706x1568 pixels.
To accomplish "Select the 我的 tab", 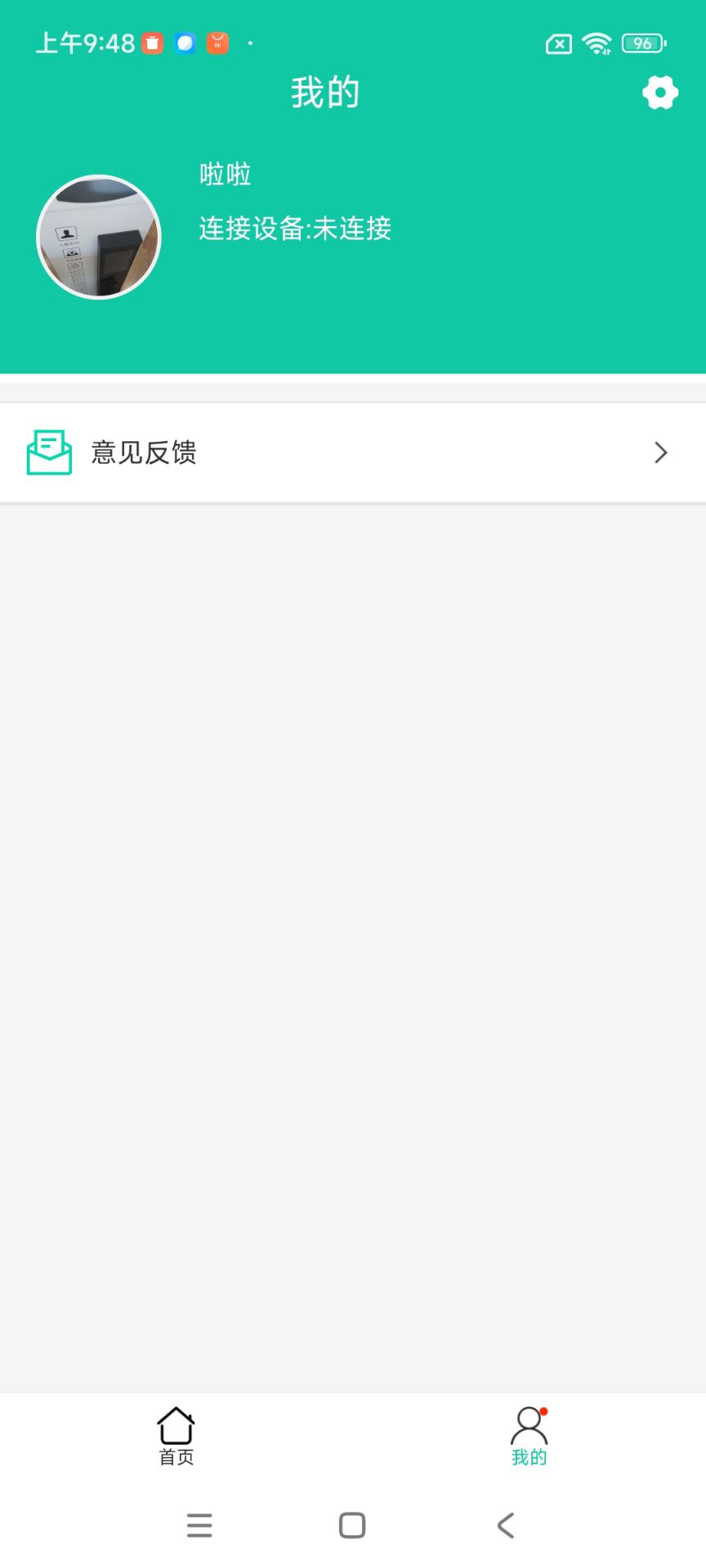I will (529, 1439).
